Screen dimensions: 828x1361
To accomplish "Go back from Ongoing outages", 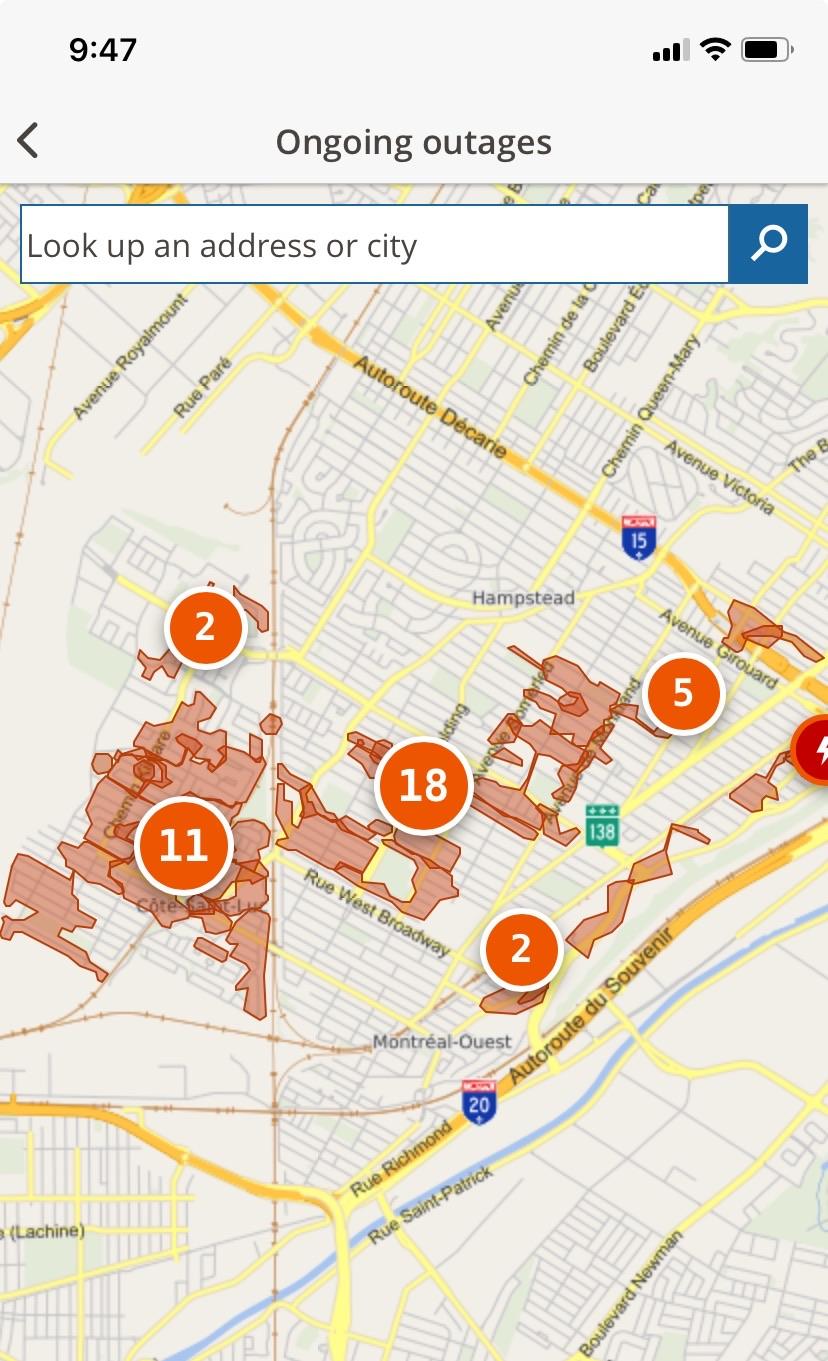I will tap(28, 141).
